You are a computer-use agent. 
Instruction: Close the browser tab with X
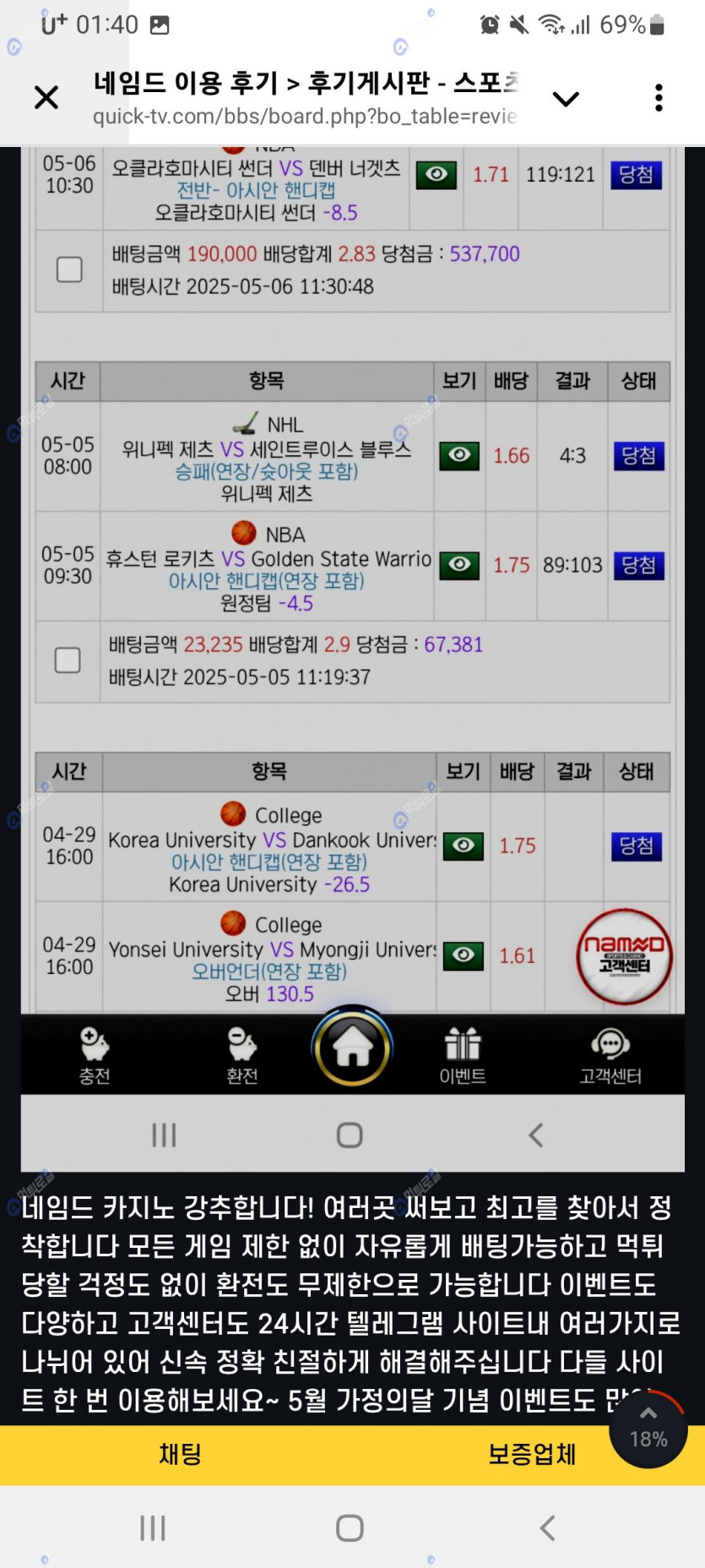[x=46, y=98]
